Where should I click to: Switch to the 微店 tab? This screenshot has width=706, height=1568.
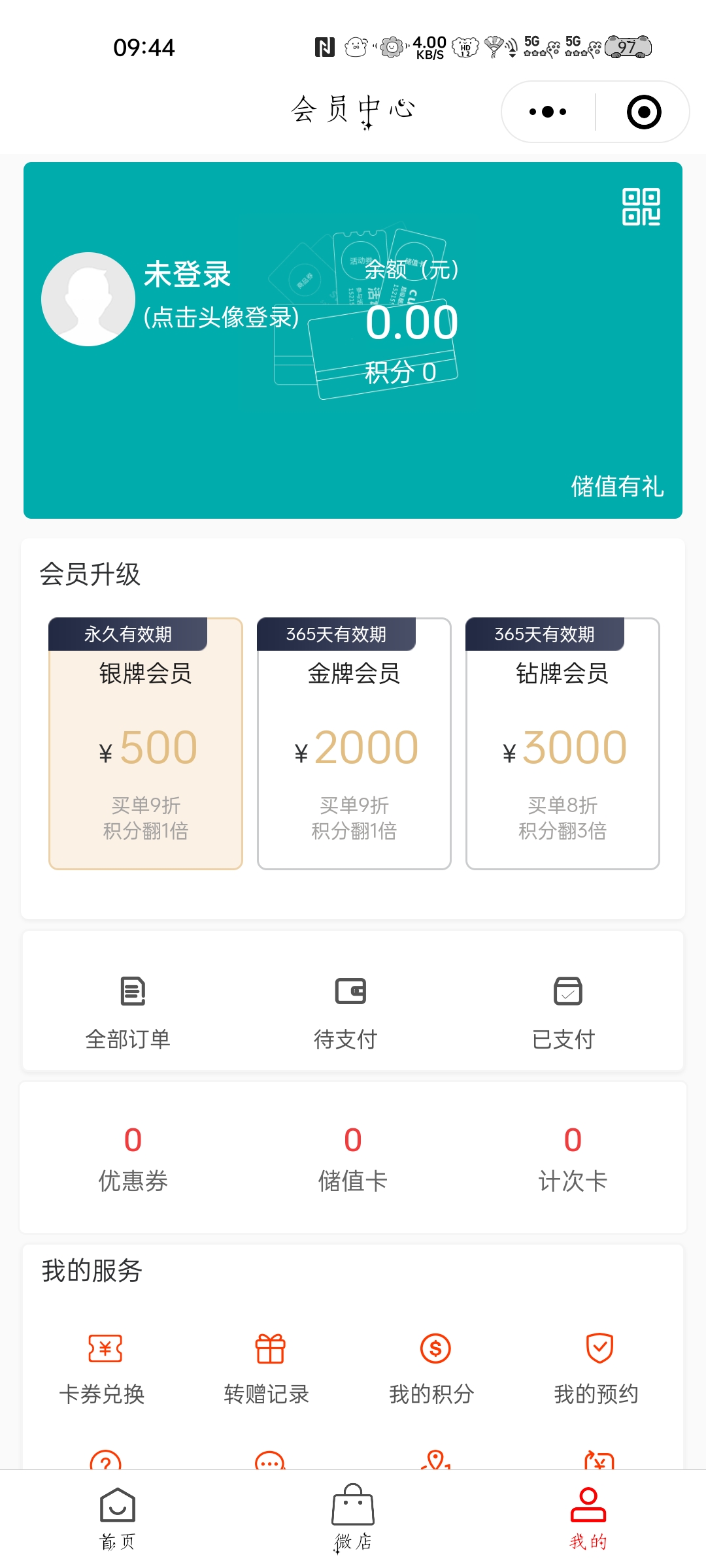pos(353,1518)
